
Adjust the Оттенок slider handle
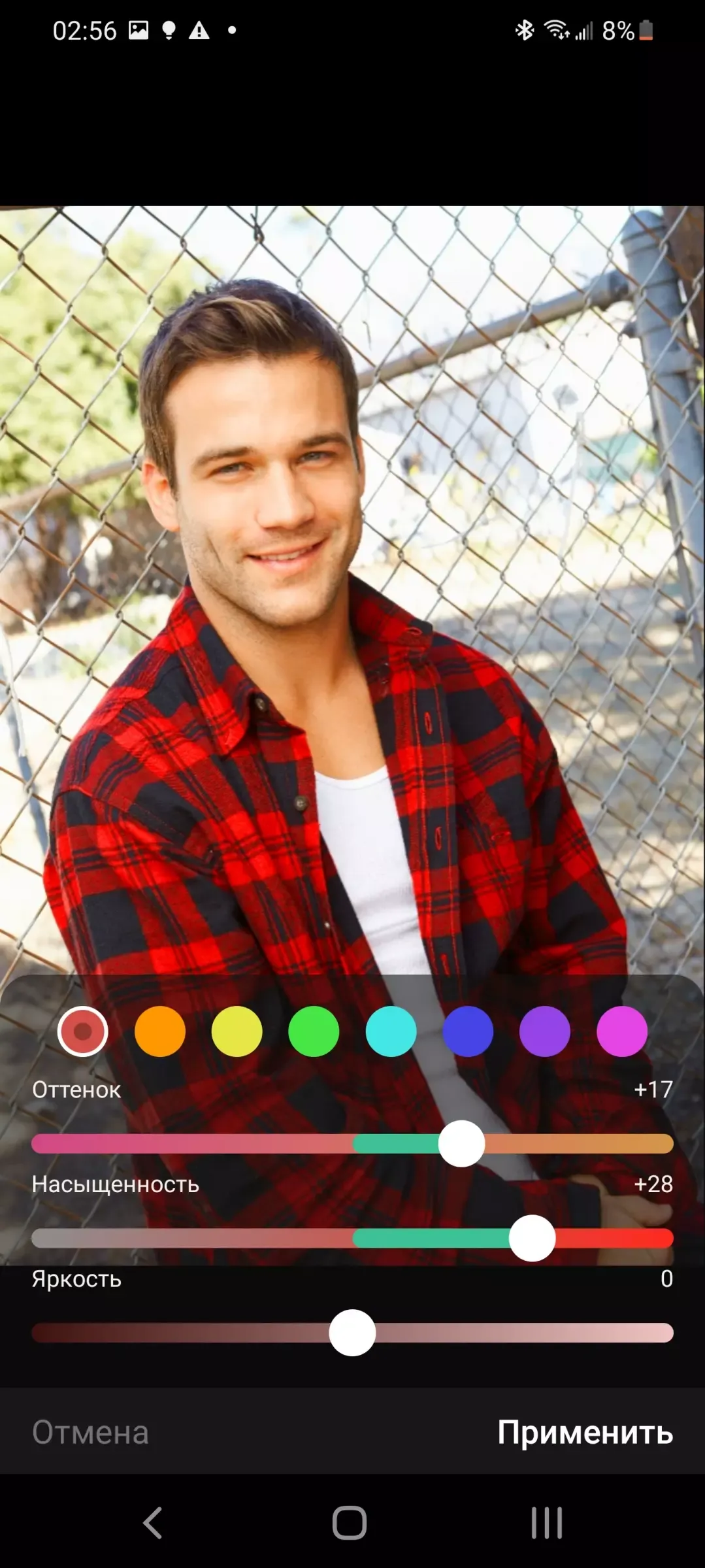[461, 1144]
